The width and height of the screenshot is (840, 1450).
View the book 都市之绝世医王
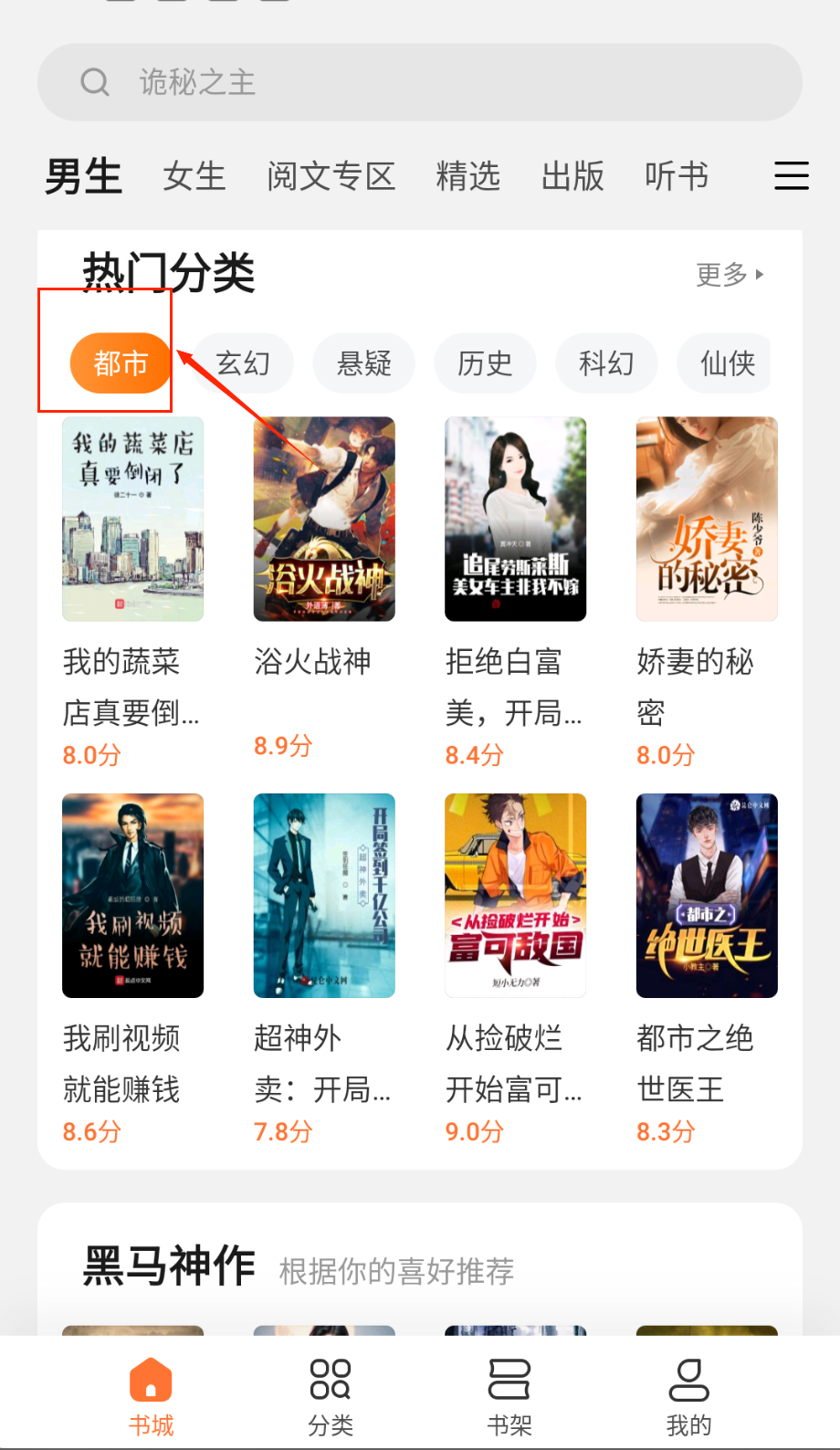click(x=707, y=896)
